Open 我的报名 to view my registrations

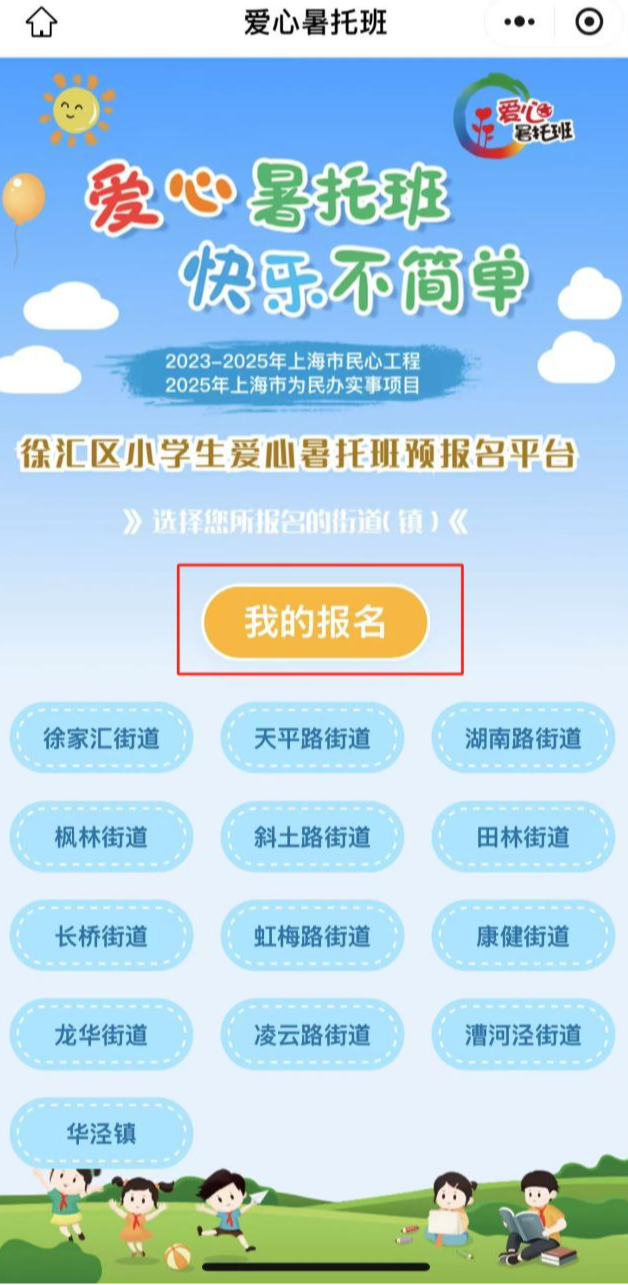tap(315, 622)
